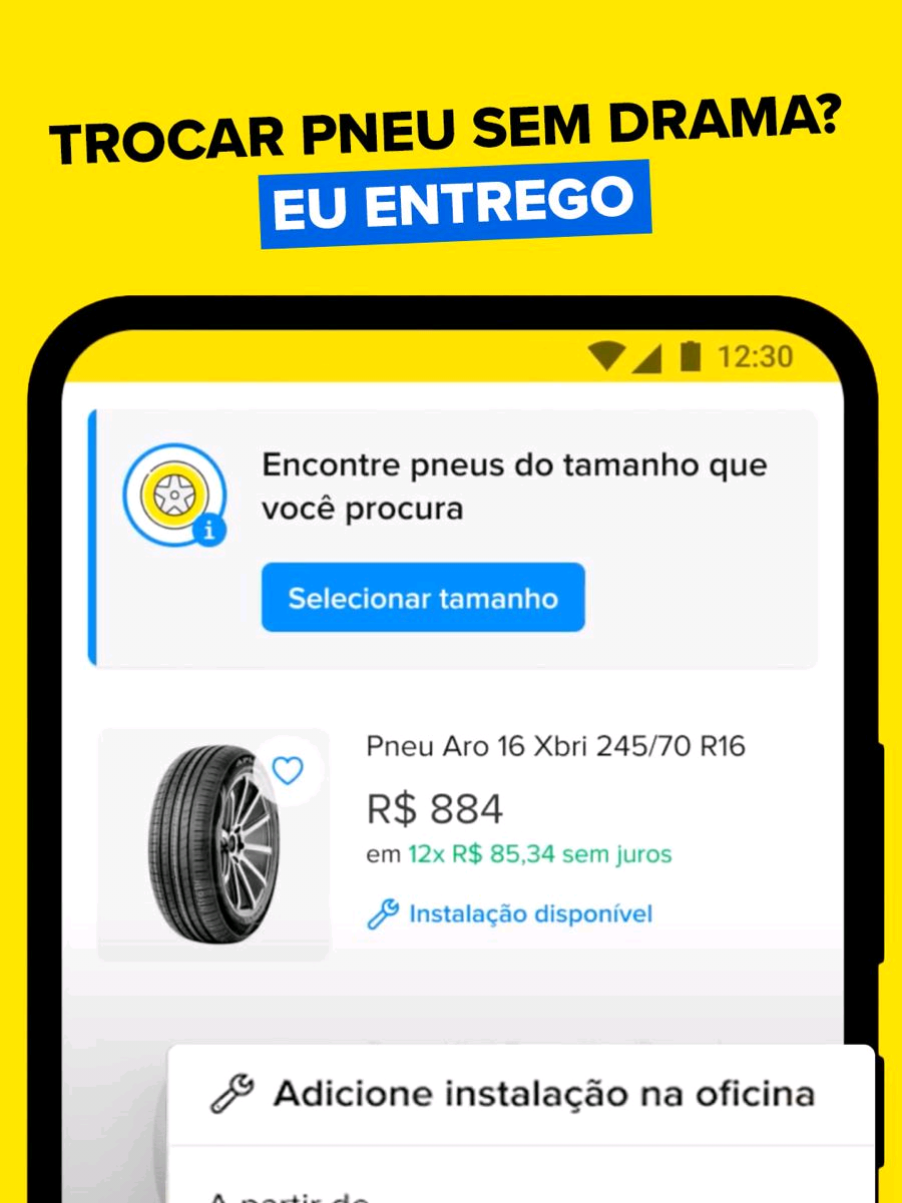The height and width of the screenshot is (1203, 902).
Task: Select the Instalação disponível entry
Action: pyautogui.click(x=530, y=912)
